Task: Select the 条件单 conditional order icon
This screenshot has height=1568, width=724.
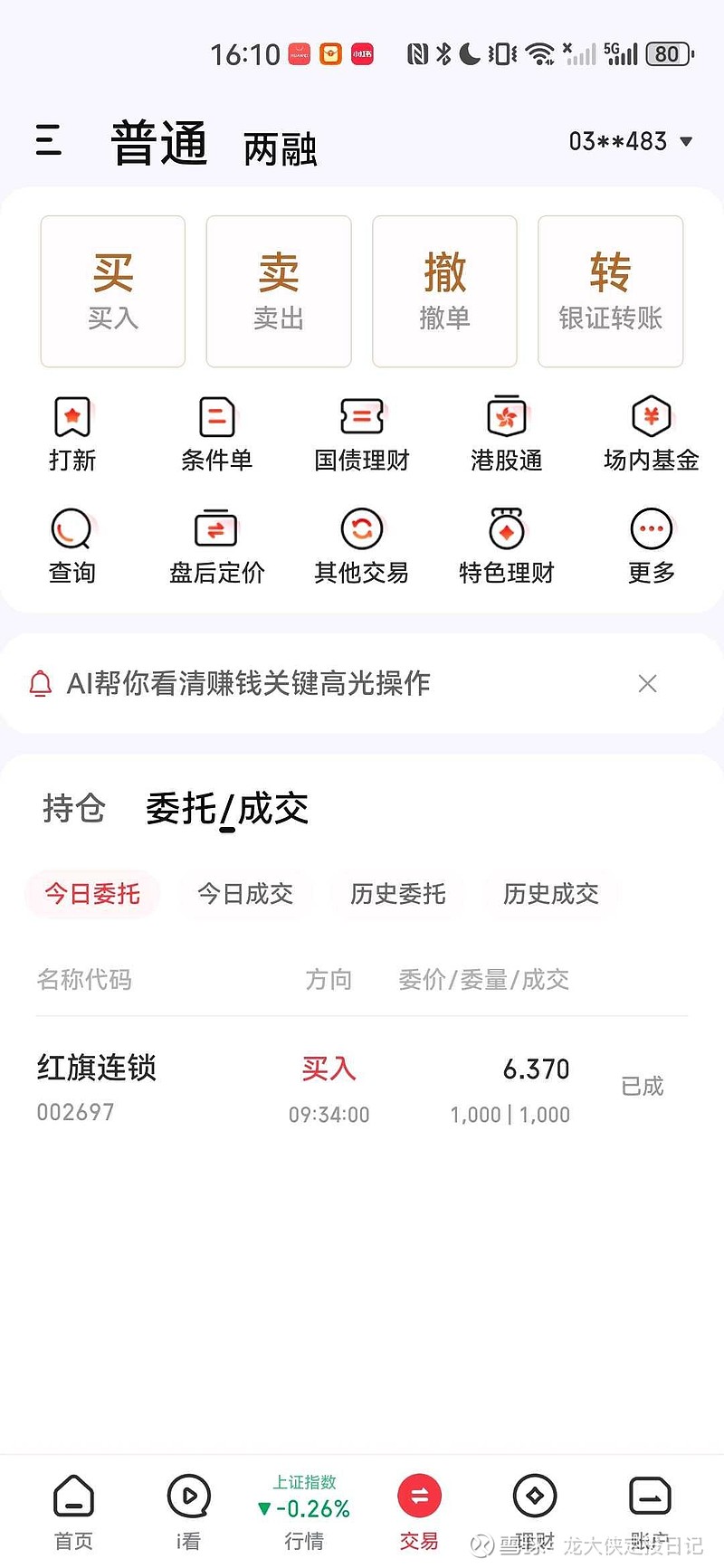Action: pos(216,434)
